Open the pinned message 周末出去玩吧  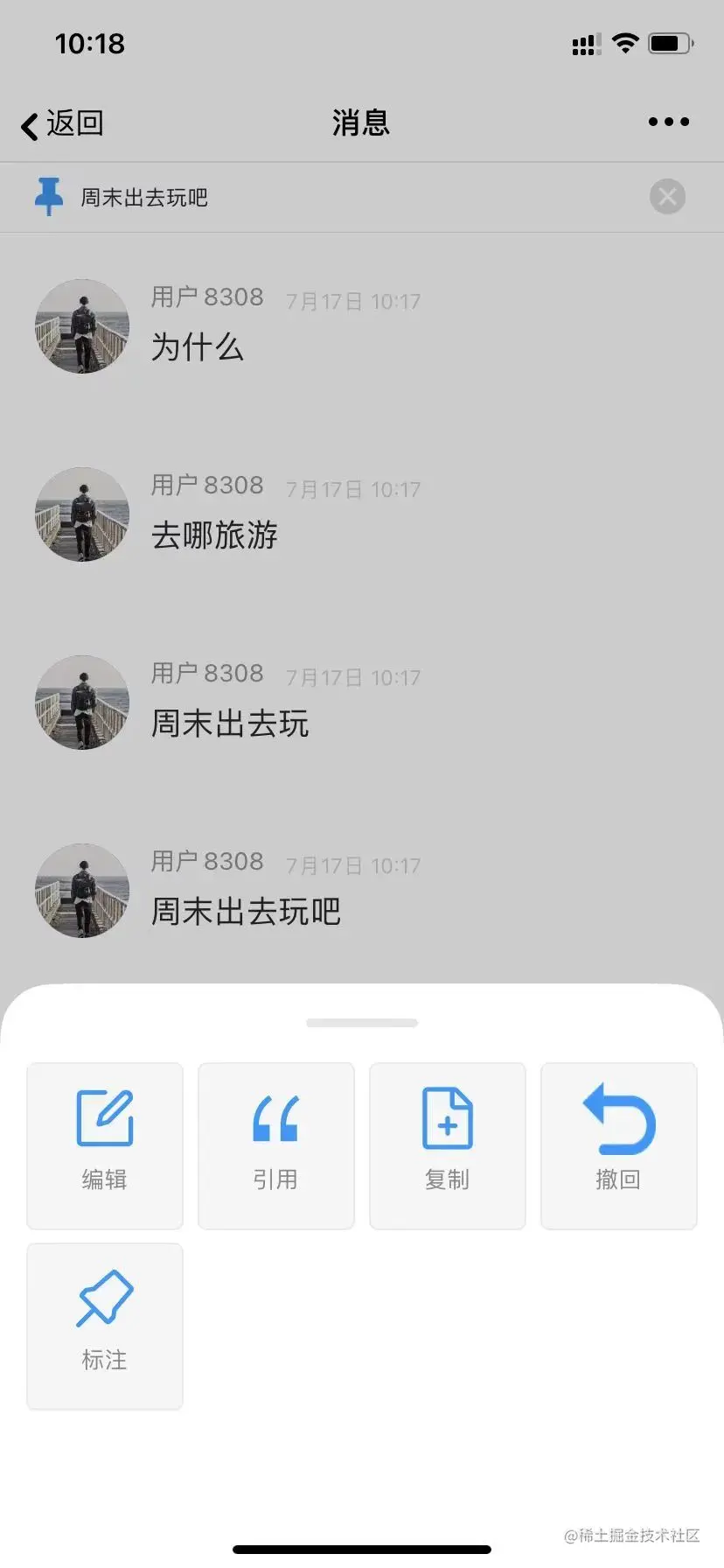pos(143,197)
